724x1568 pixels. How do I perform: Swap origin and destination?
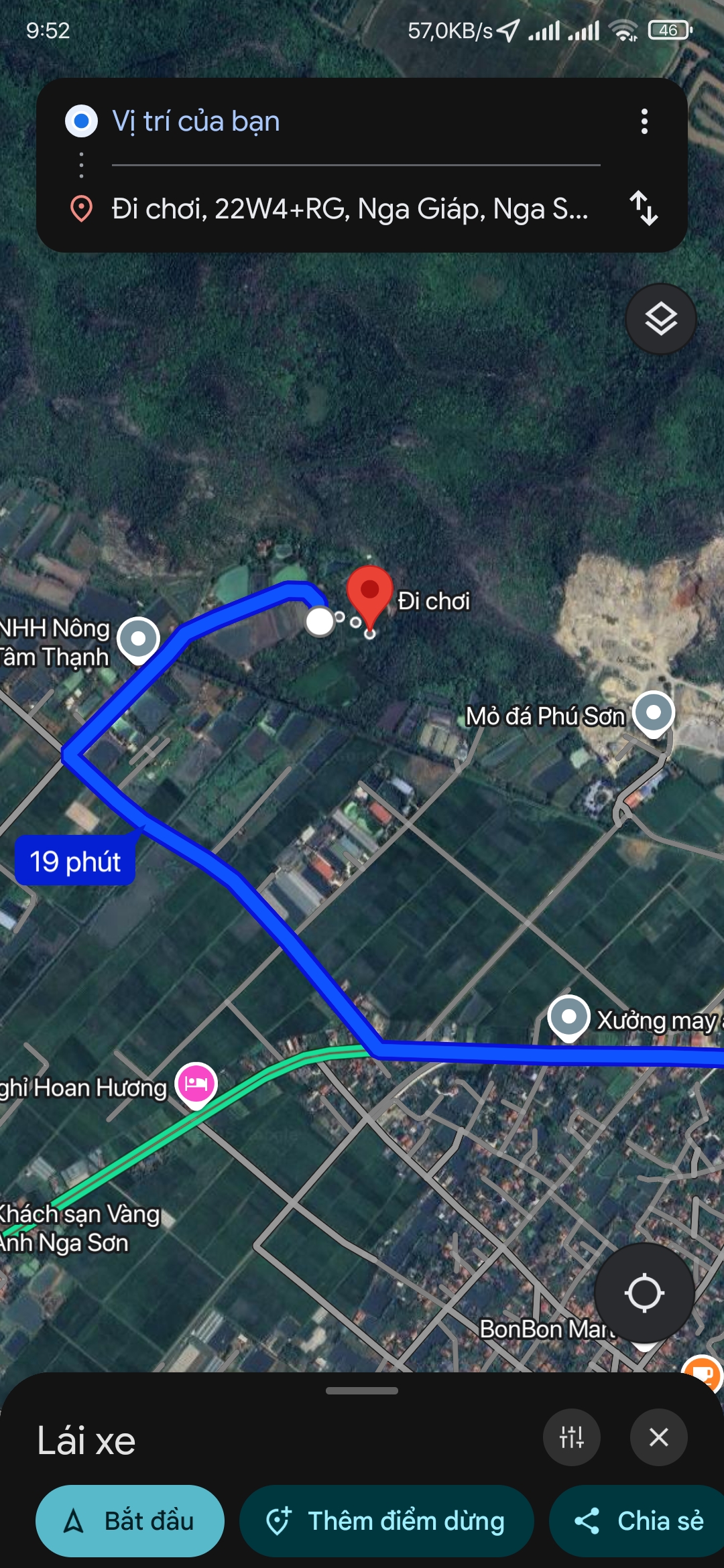(646, 209)
